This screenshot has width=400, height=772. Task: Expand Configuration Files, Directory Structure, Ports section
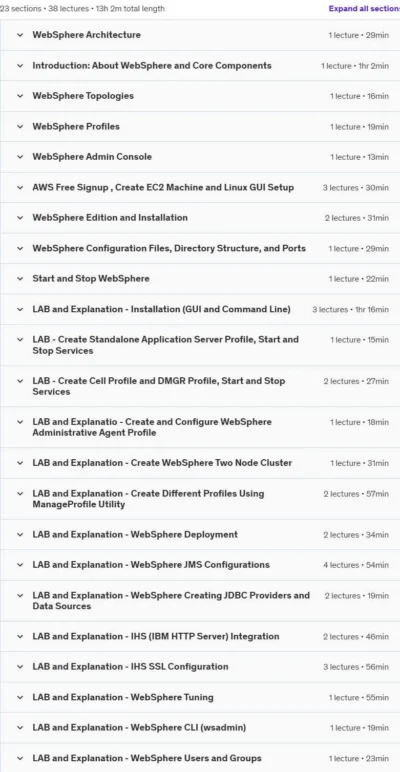(x=200, y=248)
